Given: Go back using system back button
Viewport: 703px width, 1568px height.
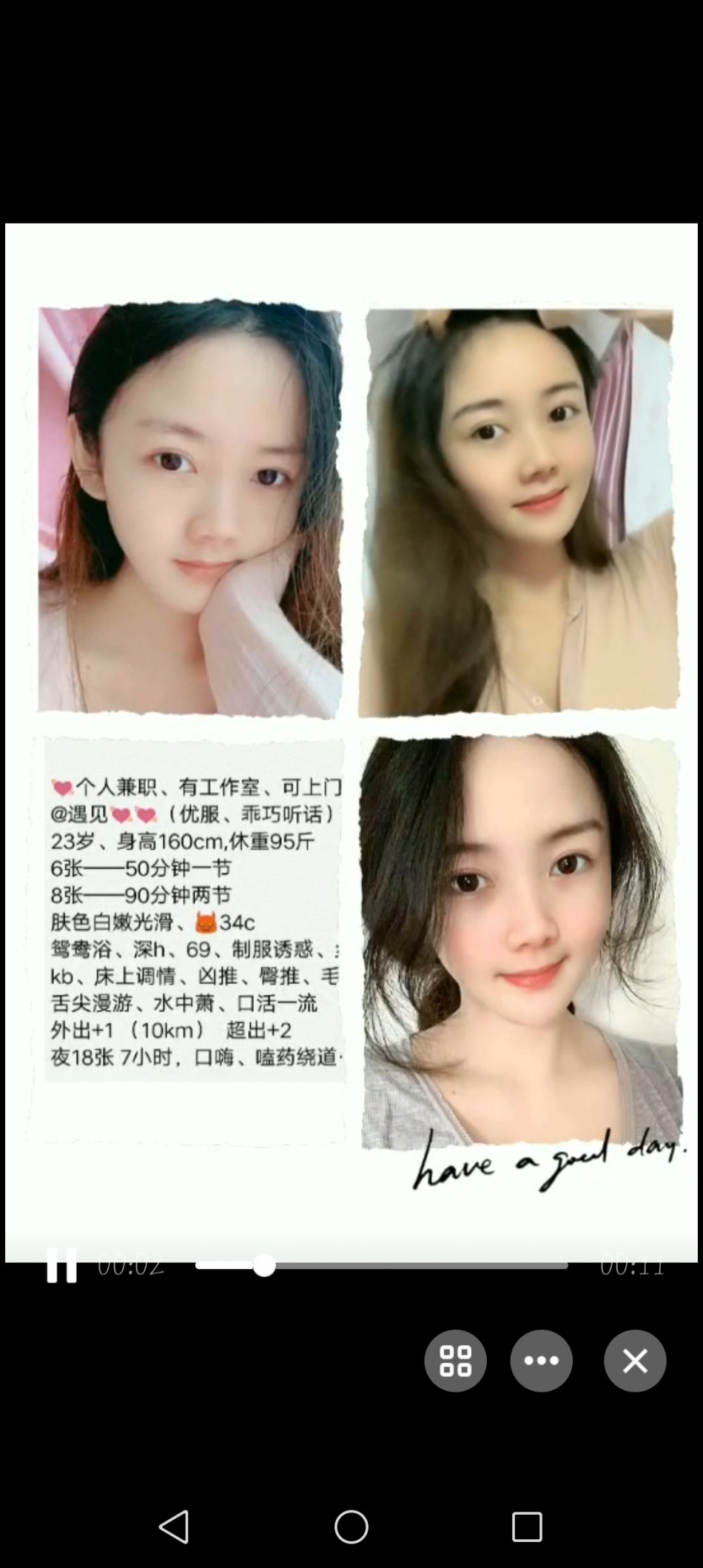Looking at the screenshot, I should (175, 1527).
